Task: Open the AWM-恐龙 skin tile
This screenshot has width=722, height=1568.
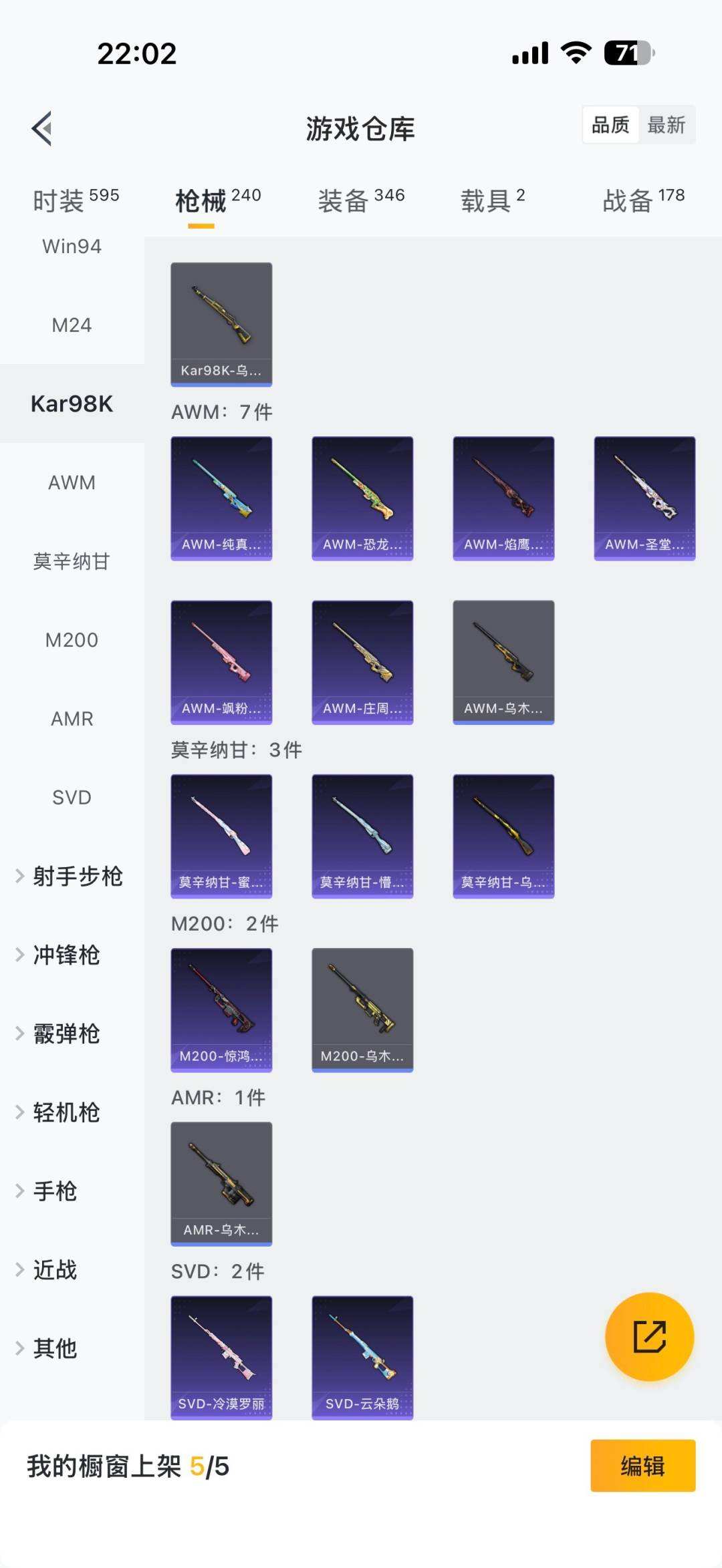Action: tap(362, 498)
